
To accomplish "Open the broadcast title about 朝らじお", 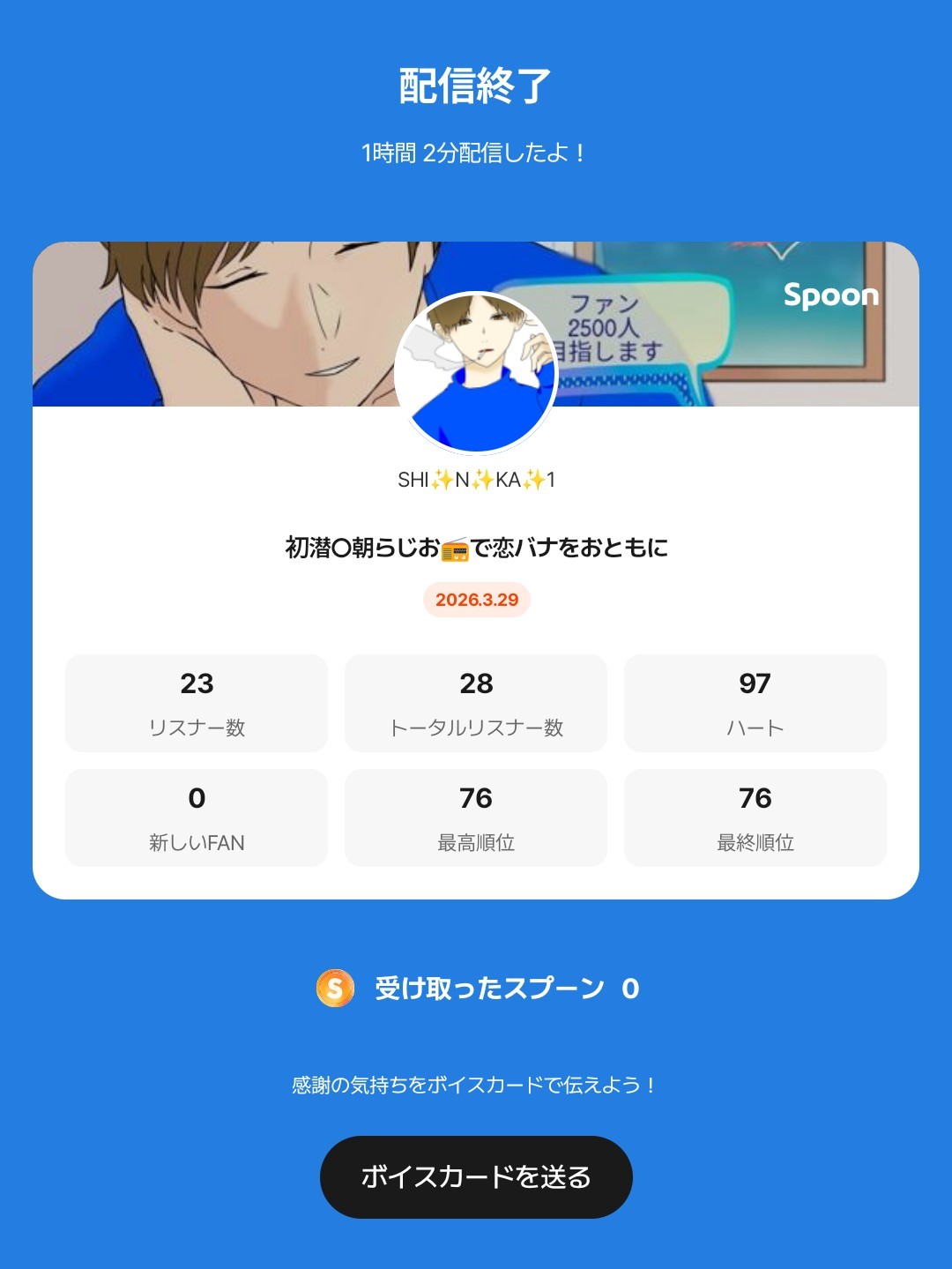I will [476, 548].
